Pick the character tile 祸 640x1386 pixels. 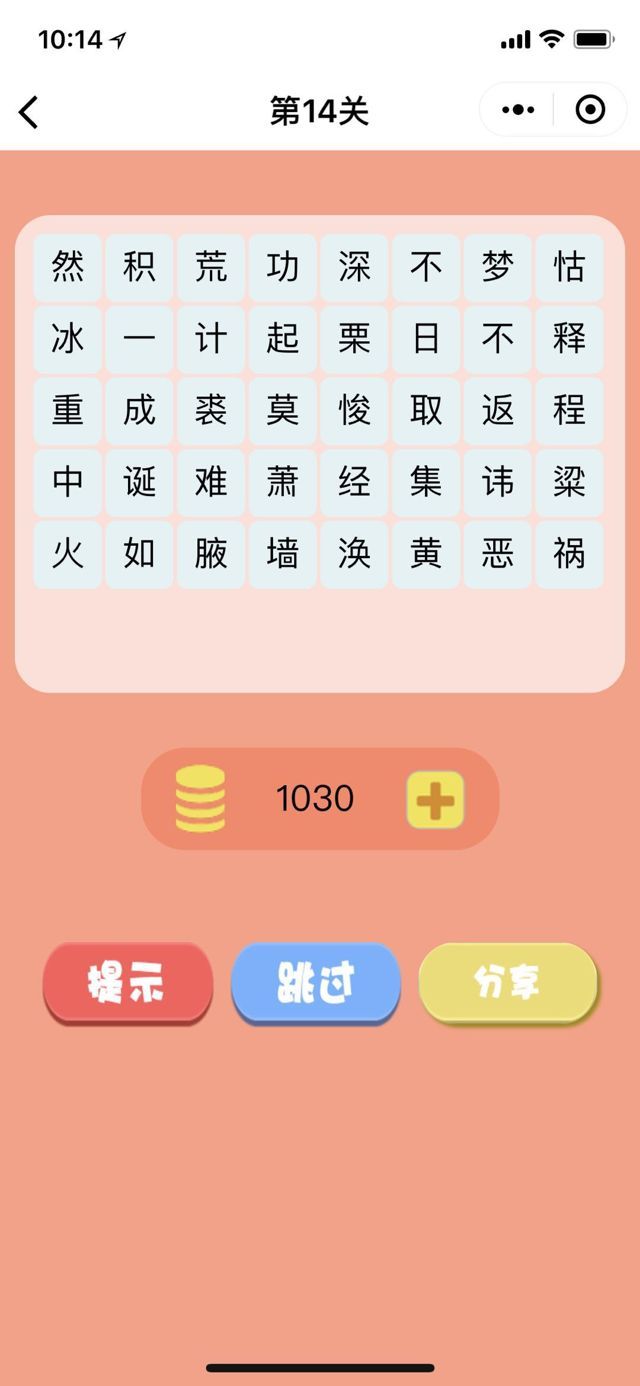(569, 553)
